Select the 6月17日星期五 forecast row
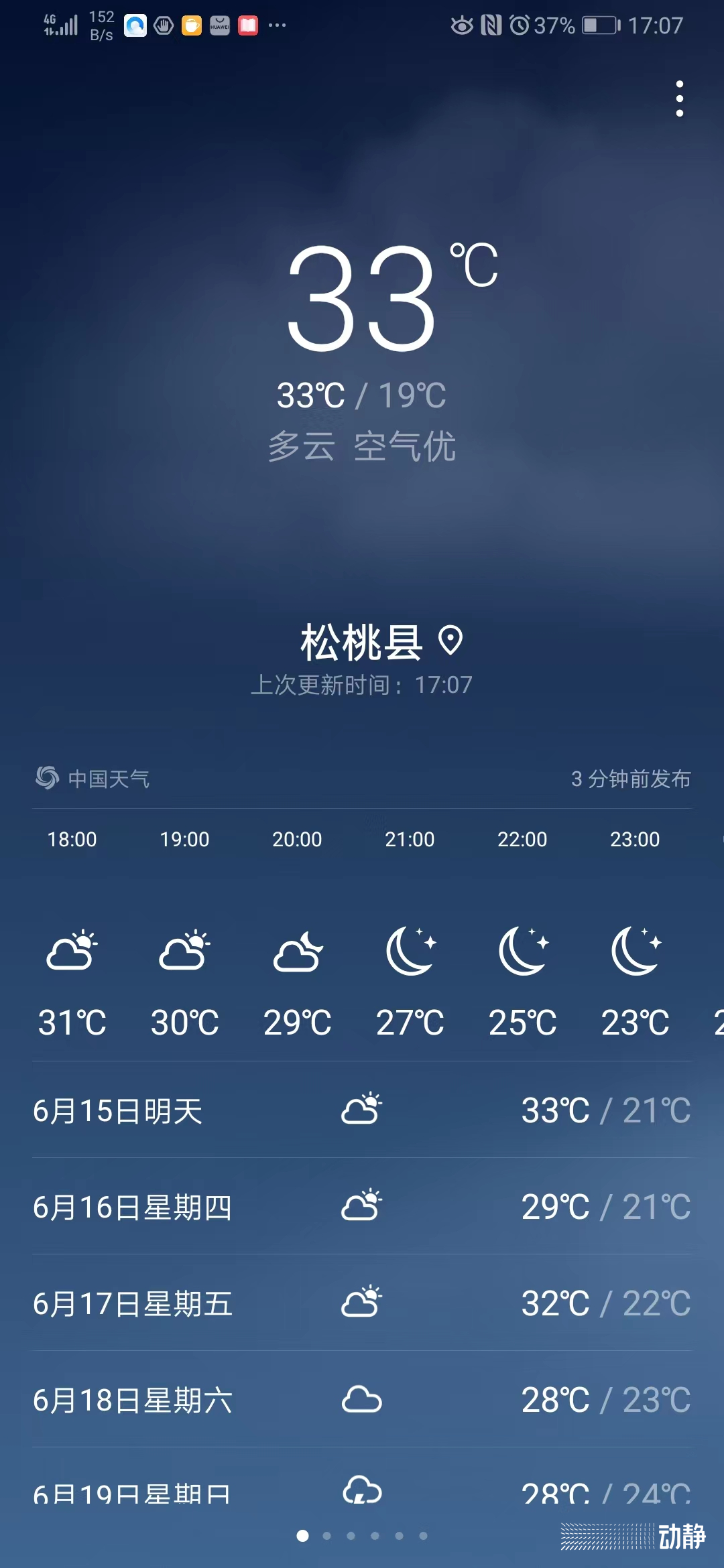This screenshot has width=724, height=1568. point(362,1303)
